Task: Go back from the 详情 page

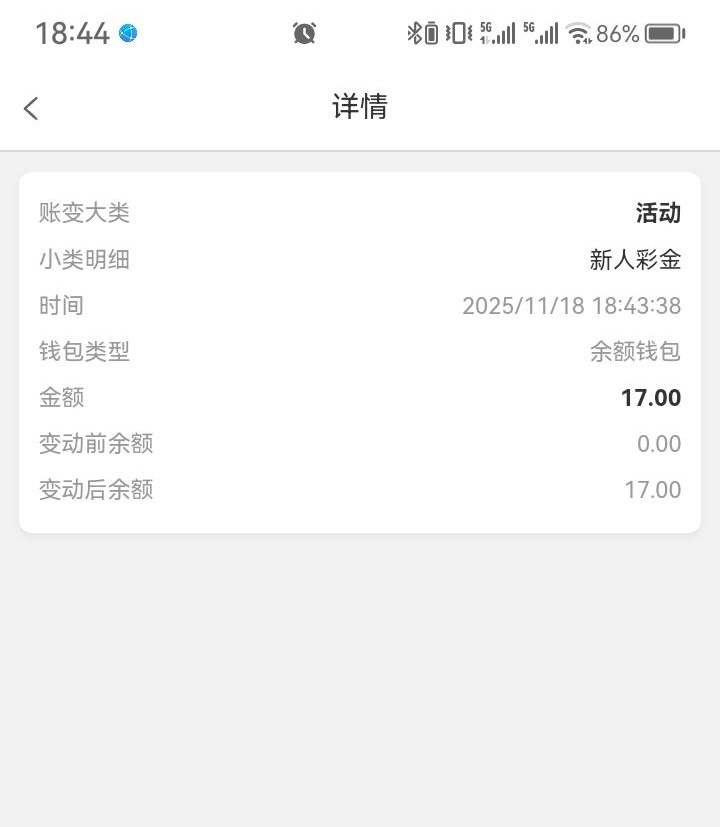Action: 31,108
